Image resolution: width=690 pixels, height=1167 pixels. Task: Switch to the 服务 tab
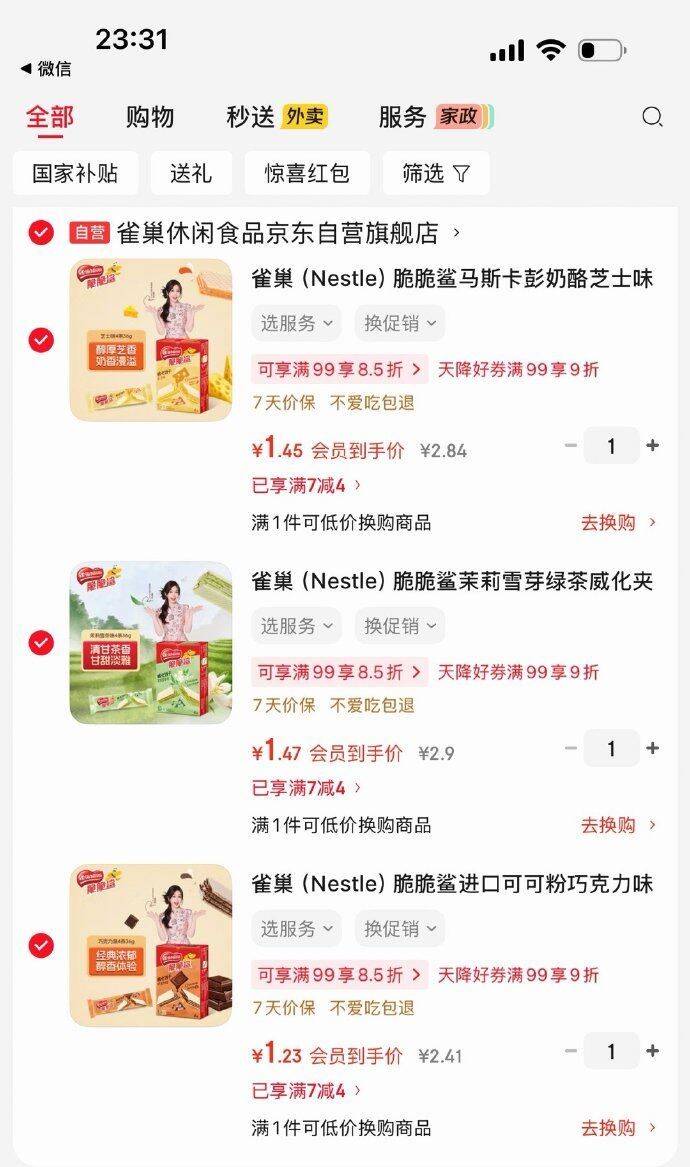[x=403, y=117]
